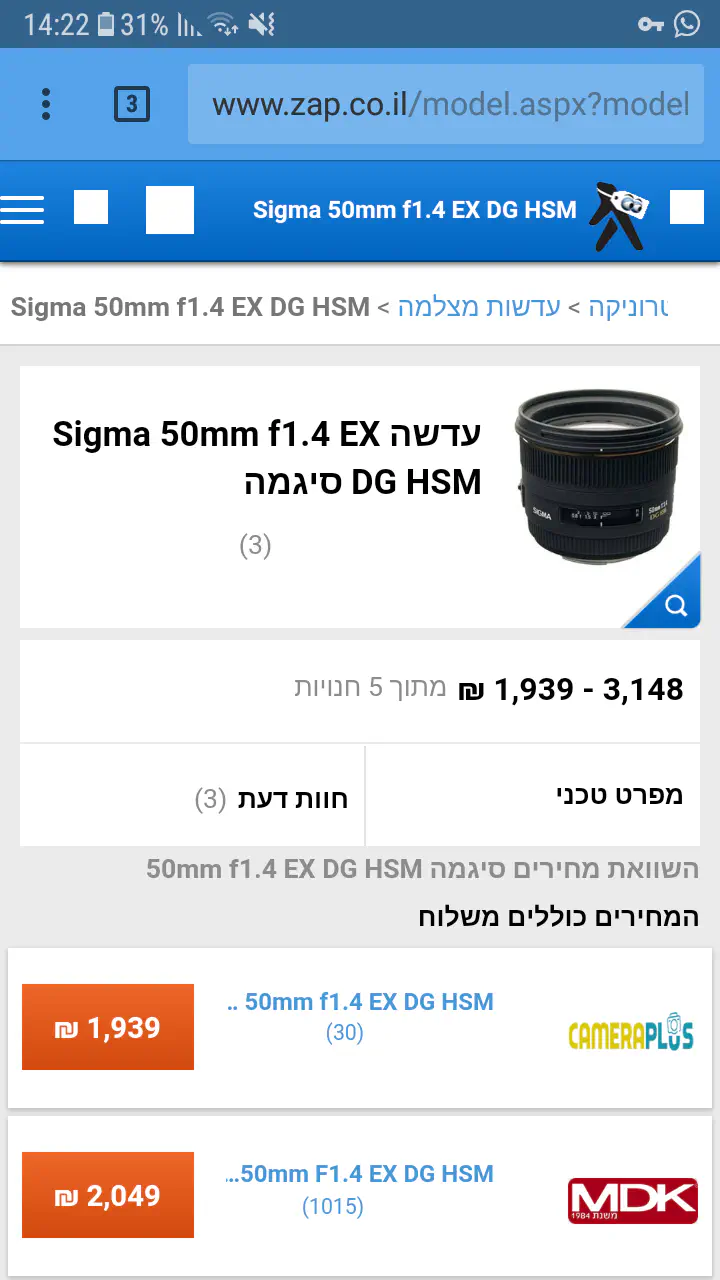Open the browser overflow menu

pyautogui.click(x=46, y=104)
